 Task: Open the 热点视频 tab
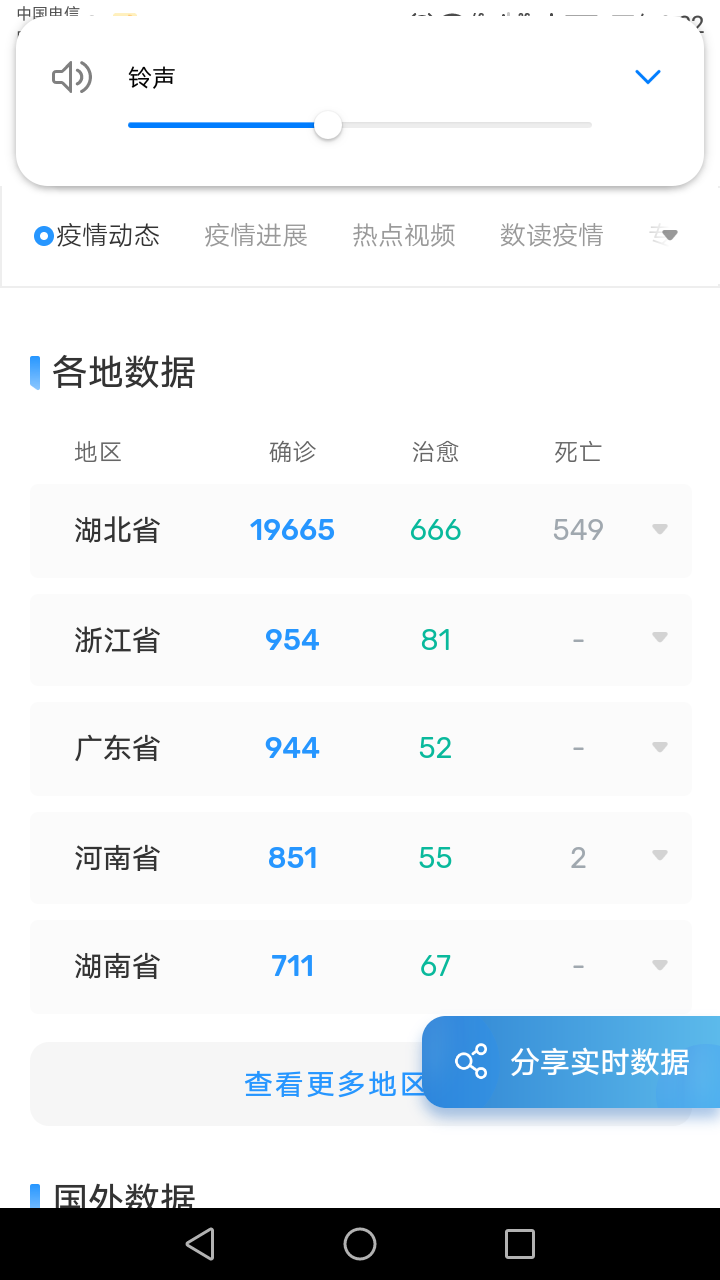point(404,236)
